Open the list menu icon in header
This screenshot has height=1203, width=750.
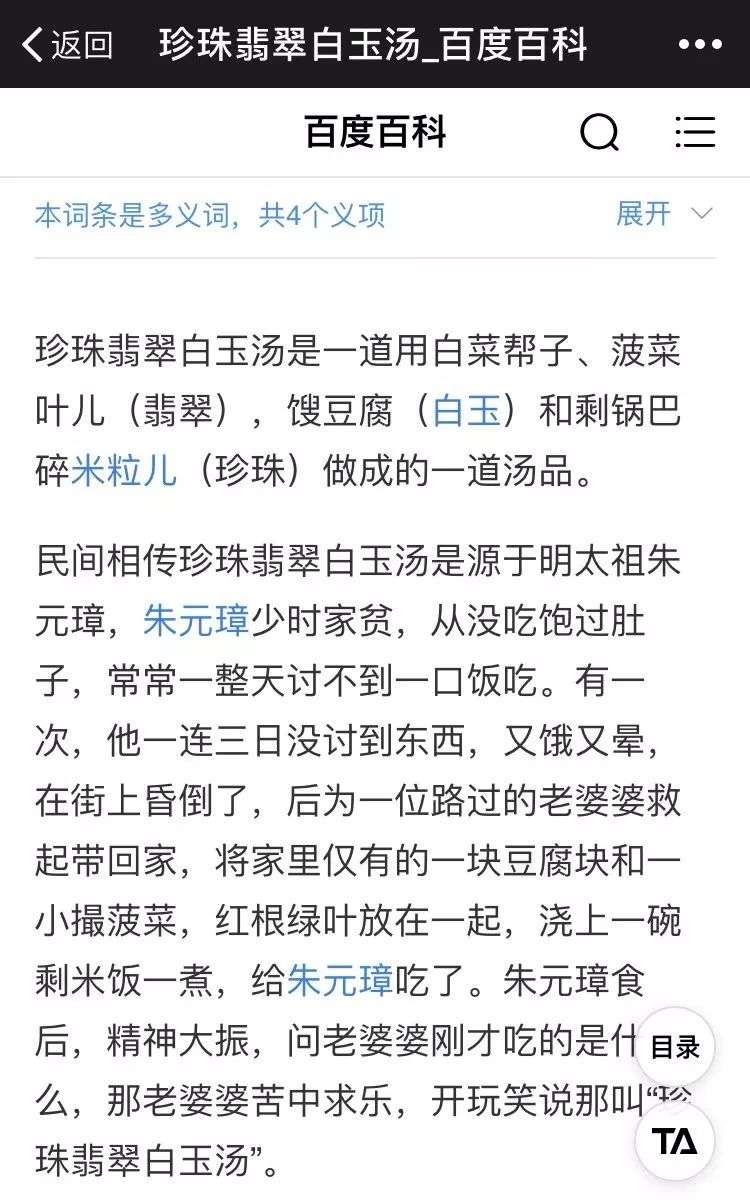coord(695,132)
